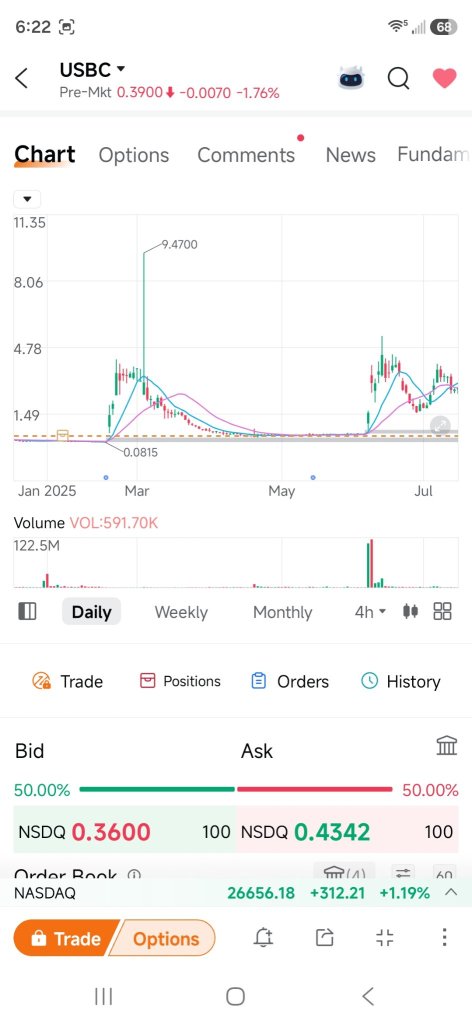View trade History

pos(400,681)
